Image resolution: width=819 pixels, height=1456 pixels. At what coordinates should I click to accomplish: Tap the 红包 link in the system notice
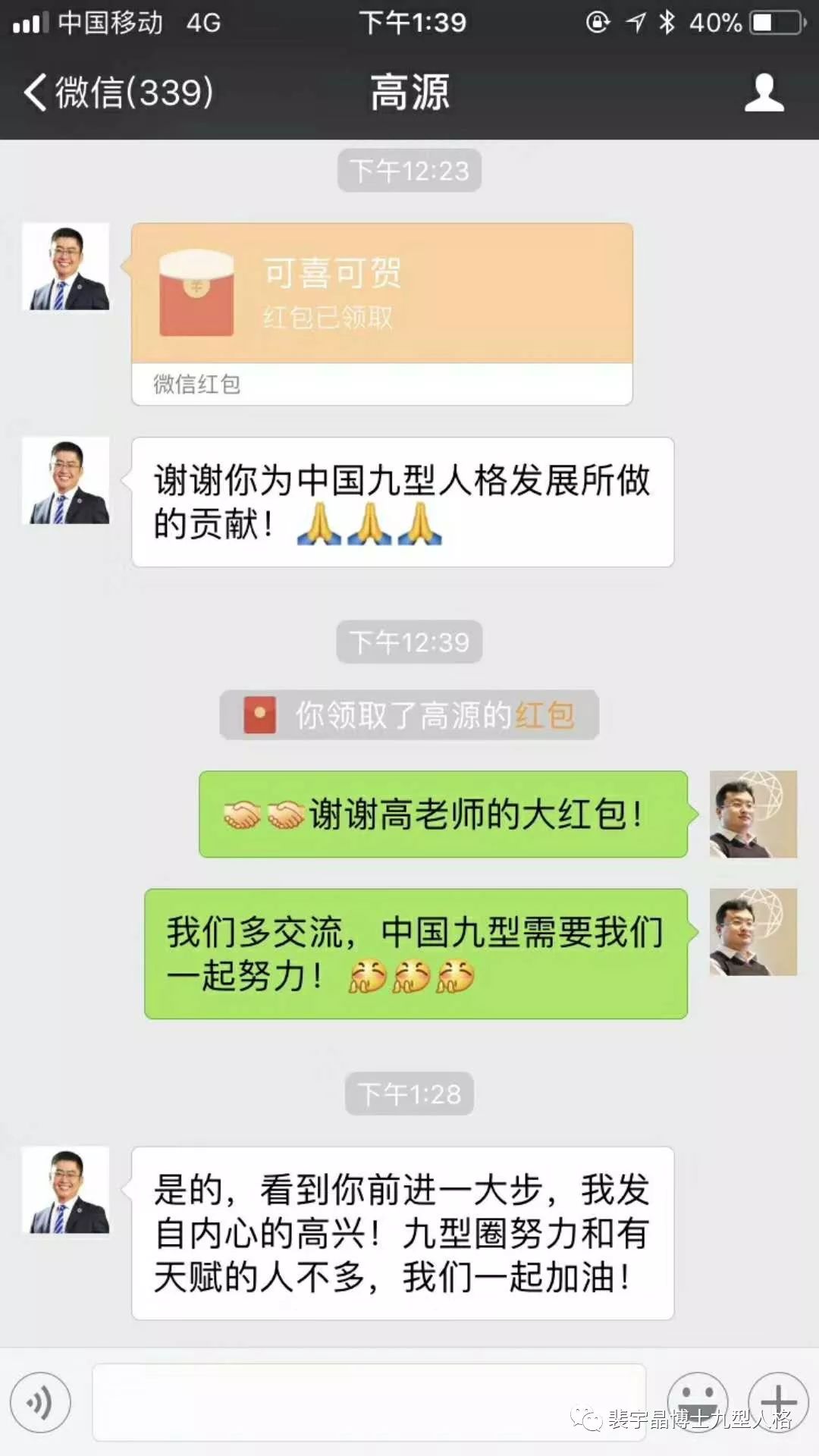[x=544, y=715]
